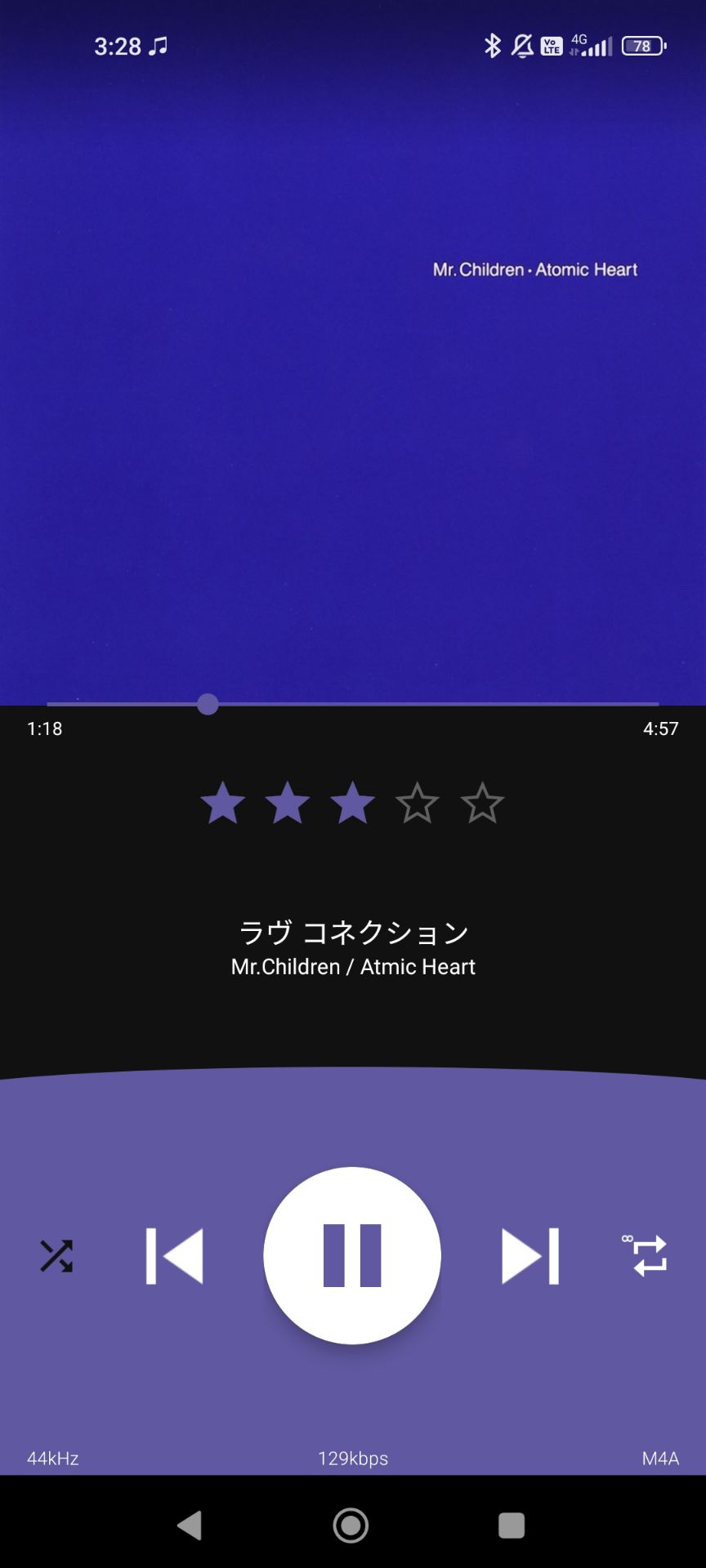This screenshot has height=1568, width=706.
Task: Rate the song one star
Action: [222, 803]
